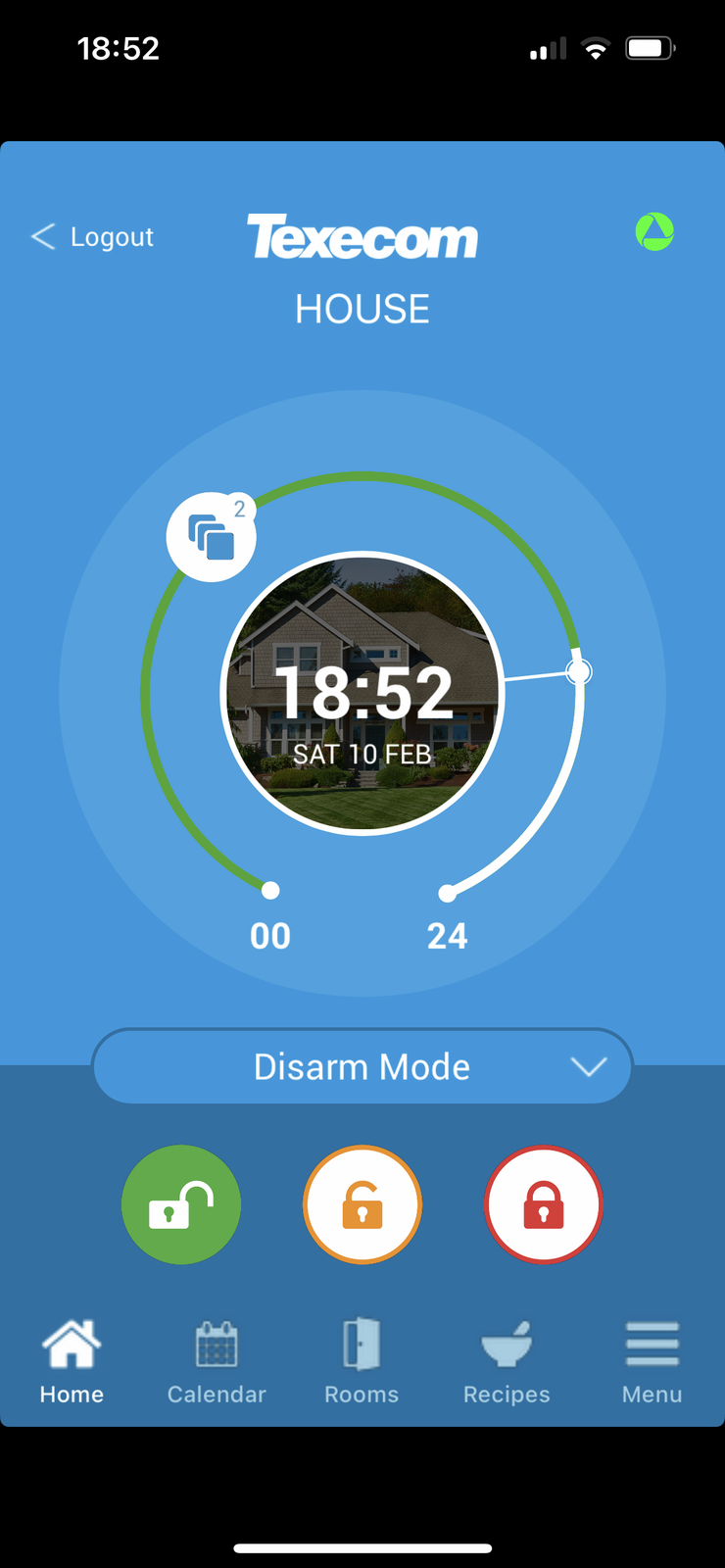Go to the Recipes tab
The width and height of the screenshot is (725, 1568).
[x=507, y=1362]
